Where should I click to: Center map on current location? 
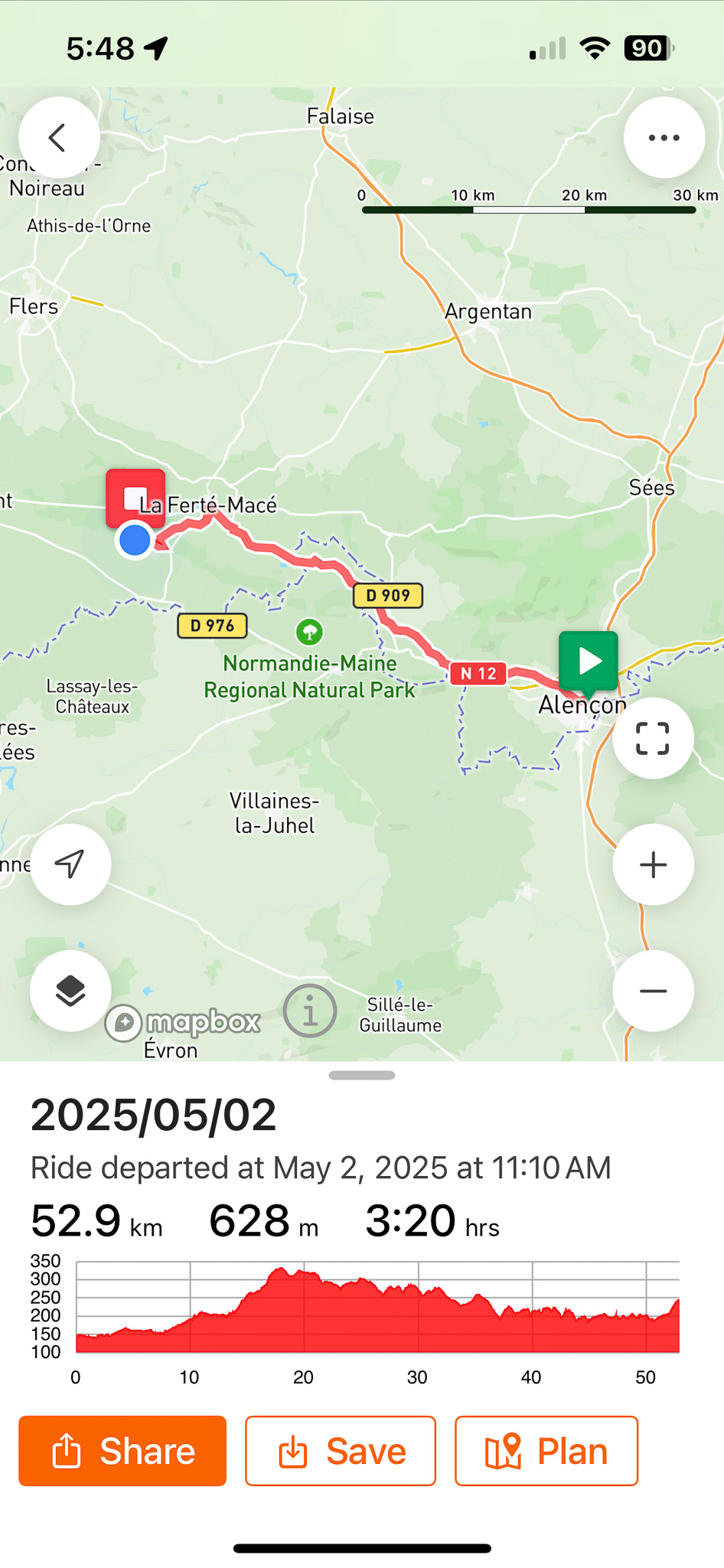pos(70,864)
